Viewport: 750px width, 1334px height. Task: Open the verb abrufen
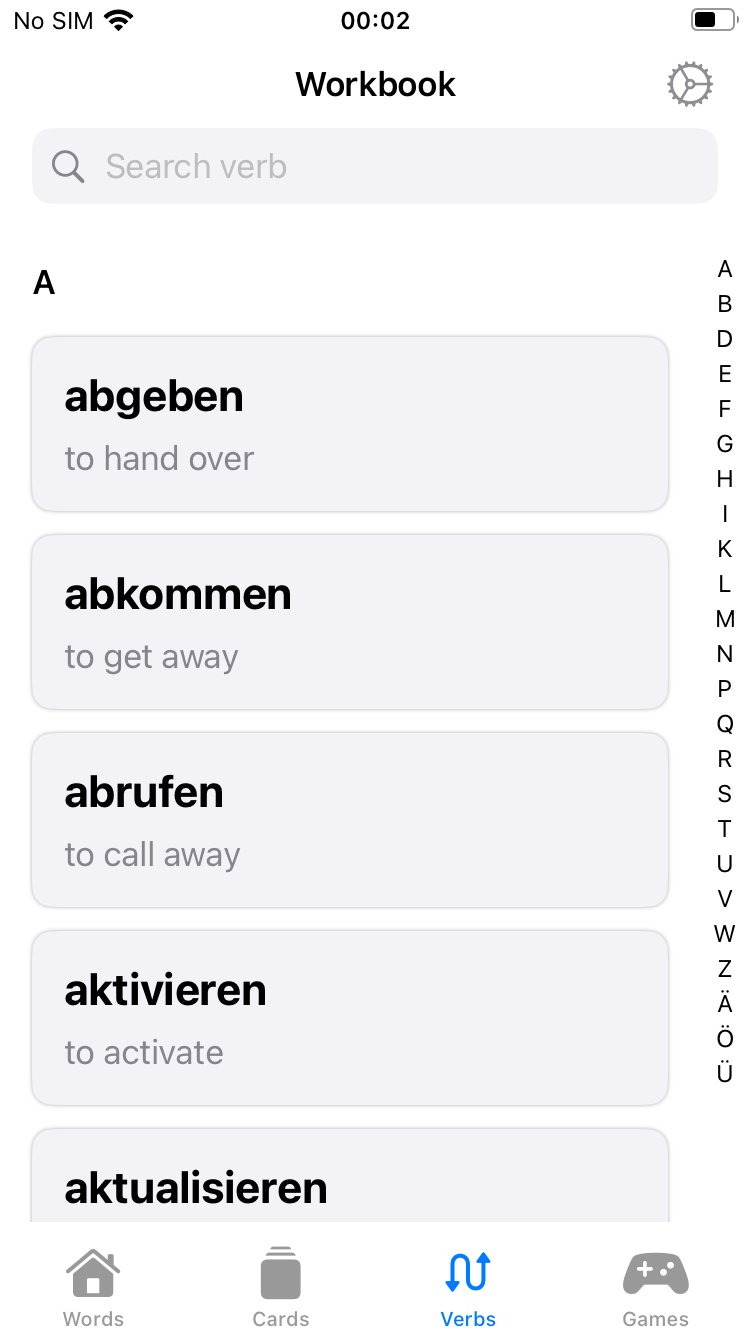pyautogui.click(x=350, y=819)
